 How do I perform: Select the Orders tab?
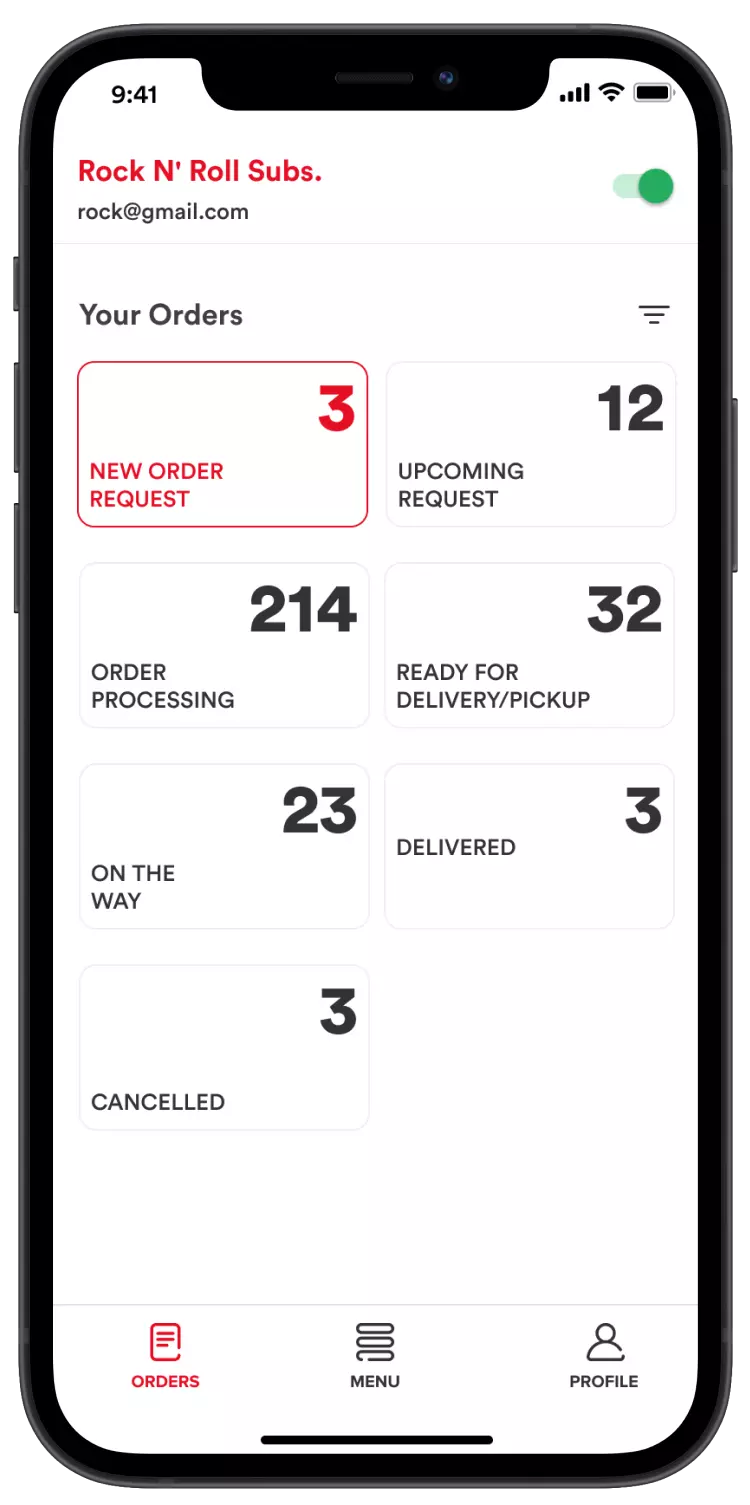166,1356
